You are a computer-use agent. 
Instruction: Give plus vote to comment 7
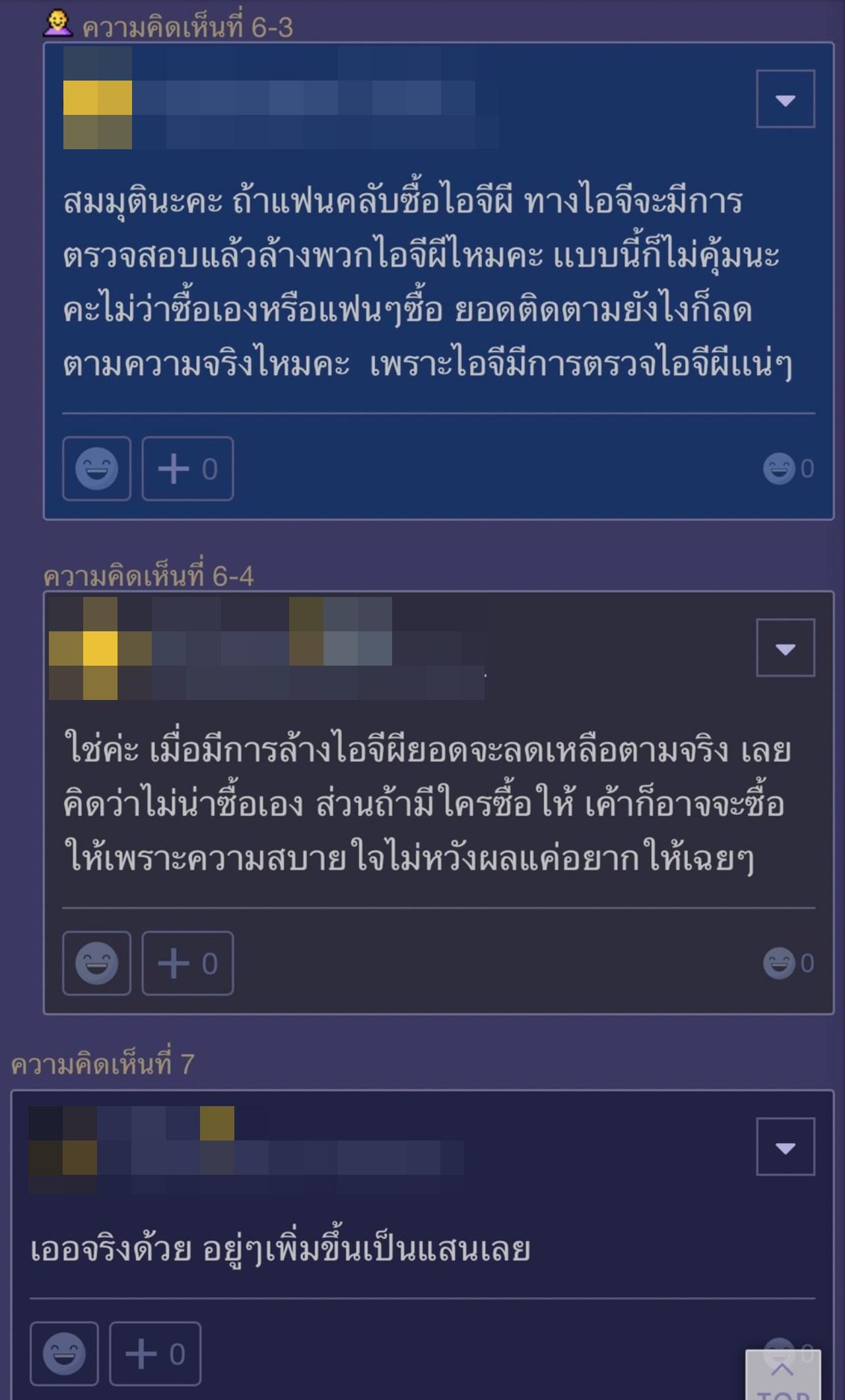coord(155,1353)
